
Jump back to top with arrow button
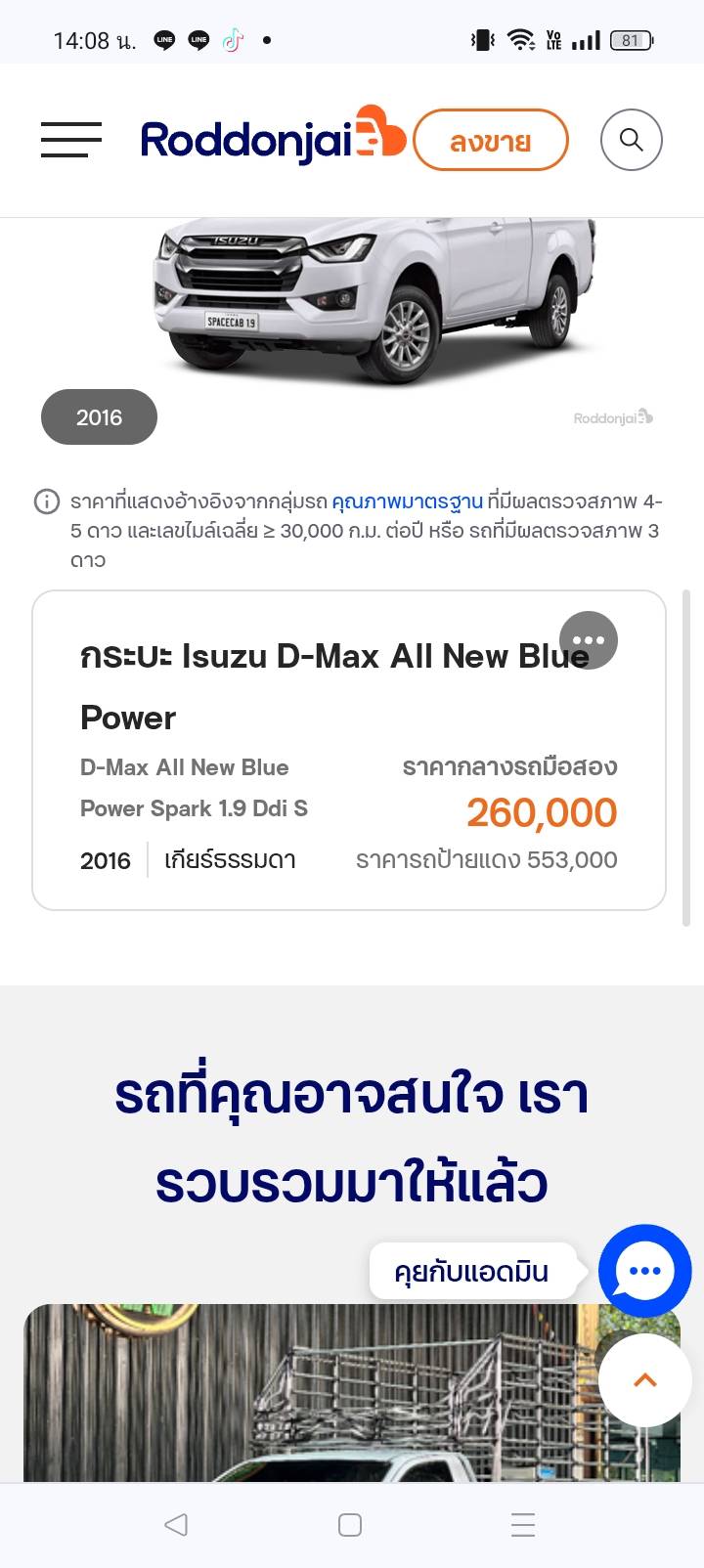click(644, 1380)
